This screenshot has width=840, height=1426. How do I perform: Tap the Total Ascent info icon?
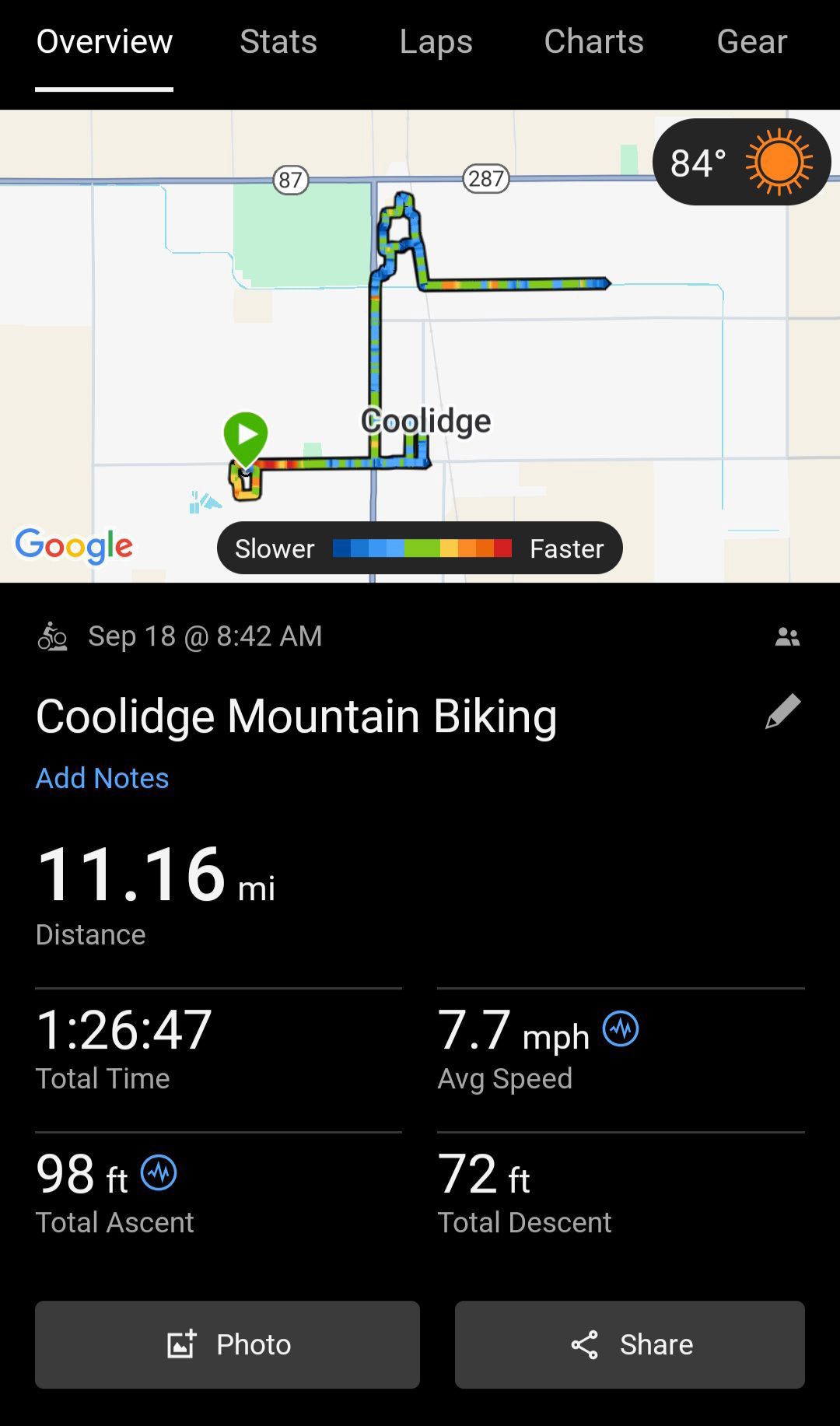159,1172
